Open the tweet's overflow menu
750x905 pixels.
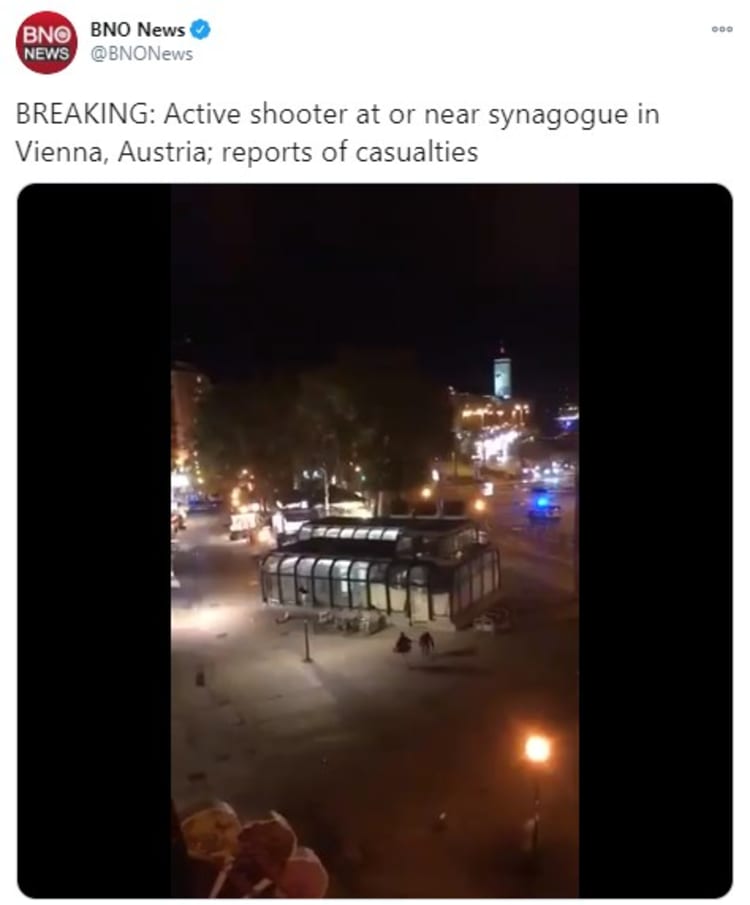(x=721, y=29)
